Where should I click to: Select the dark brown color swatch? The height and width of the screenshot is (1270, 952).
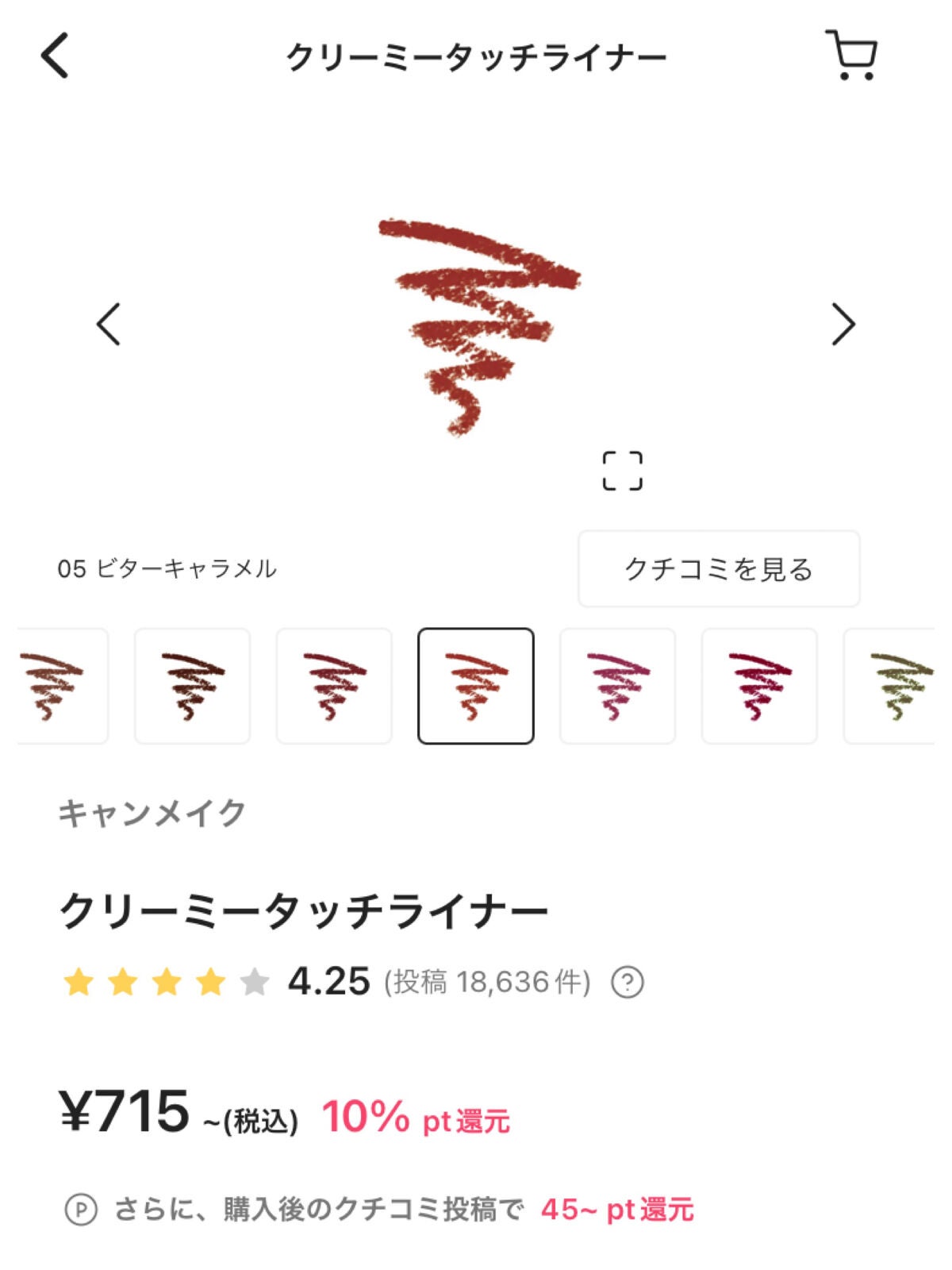pos(193,686)
